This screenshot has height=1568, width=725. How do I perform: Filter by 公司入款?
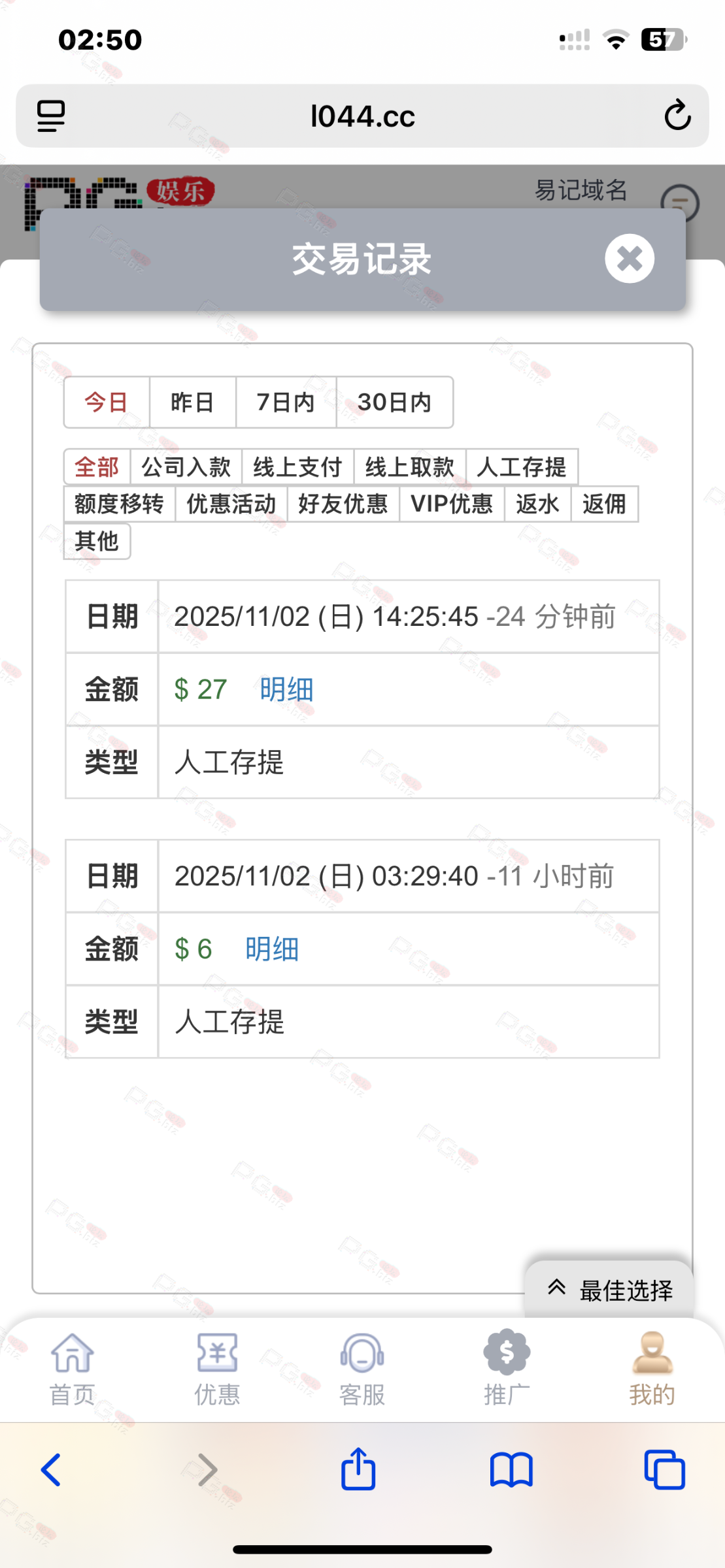[x=186, y=467]
